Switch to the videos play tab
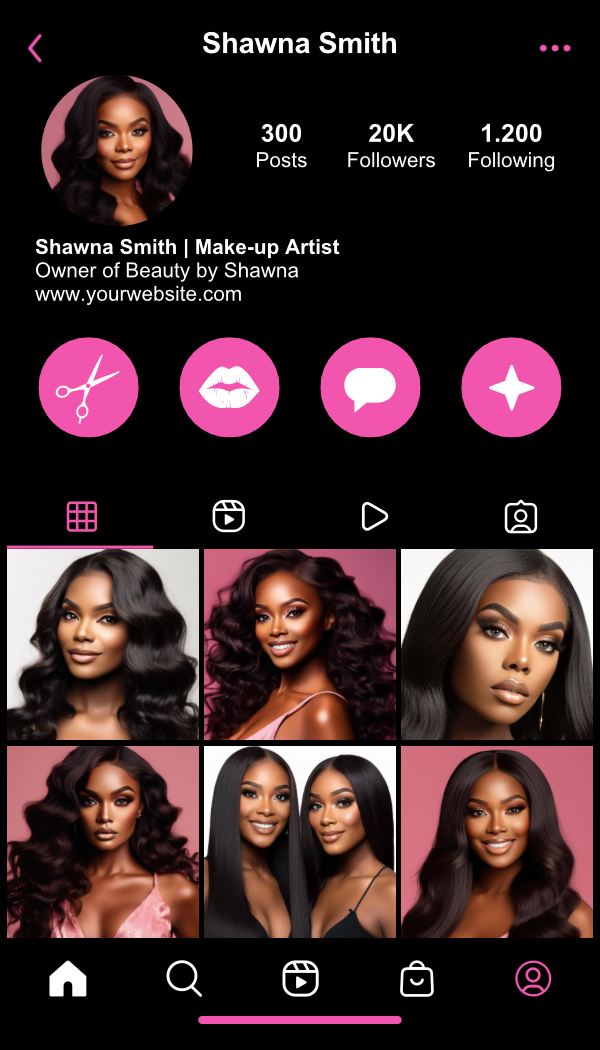This screenshot has height=1050, width=600. 374,516
